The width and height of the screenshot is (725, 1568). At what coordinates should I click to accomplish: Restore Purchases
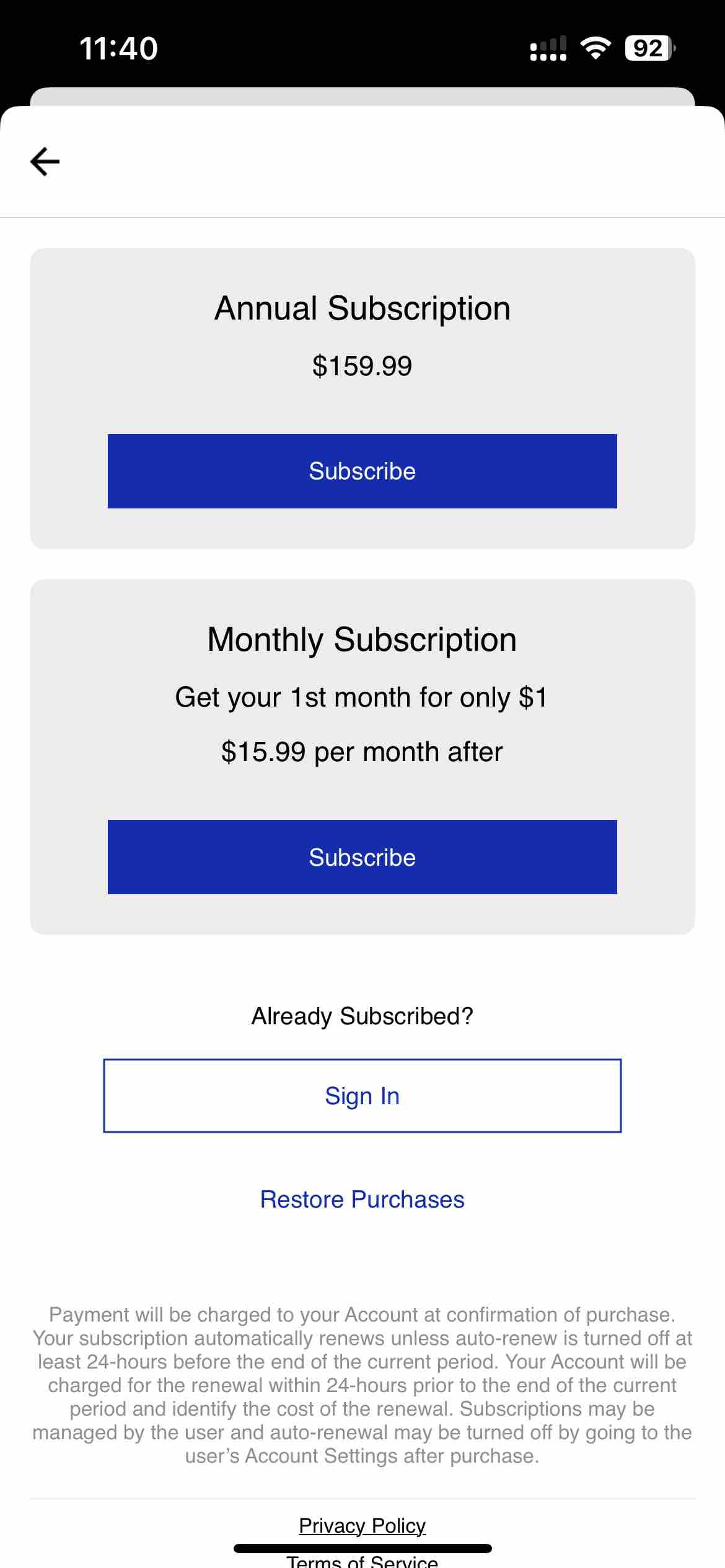tap(362, 1200)
